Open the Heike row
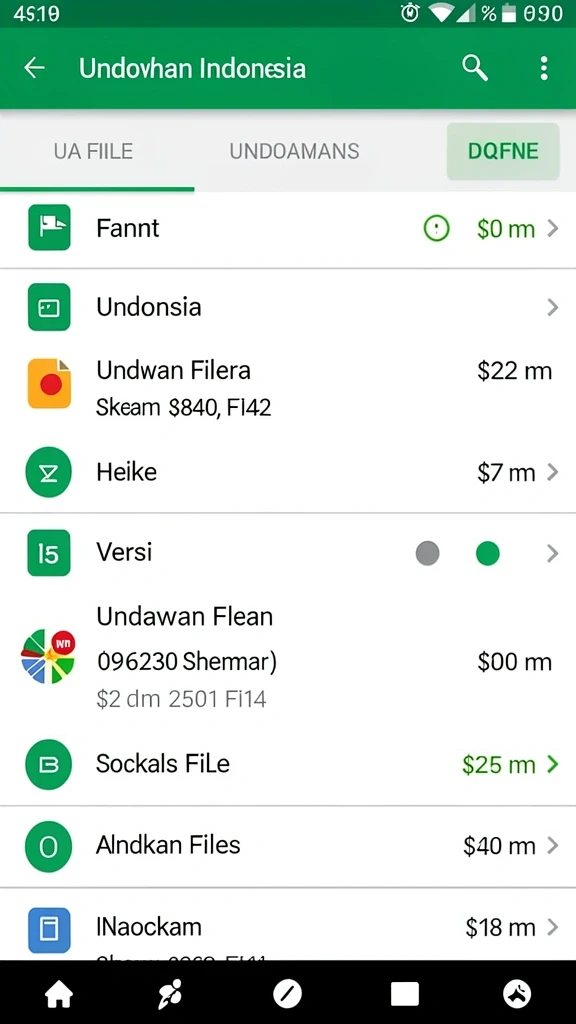Screen dimensions: 576x1024 pyautogui.click(x=288, y=472)
